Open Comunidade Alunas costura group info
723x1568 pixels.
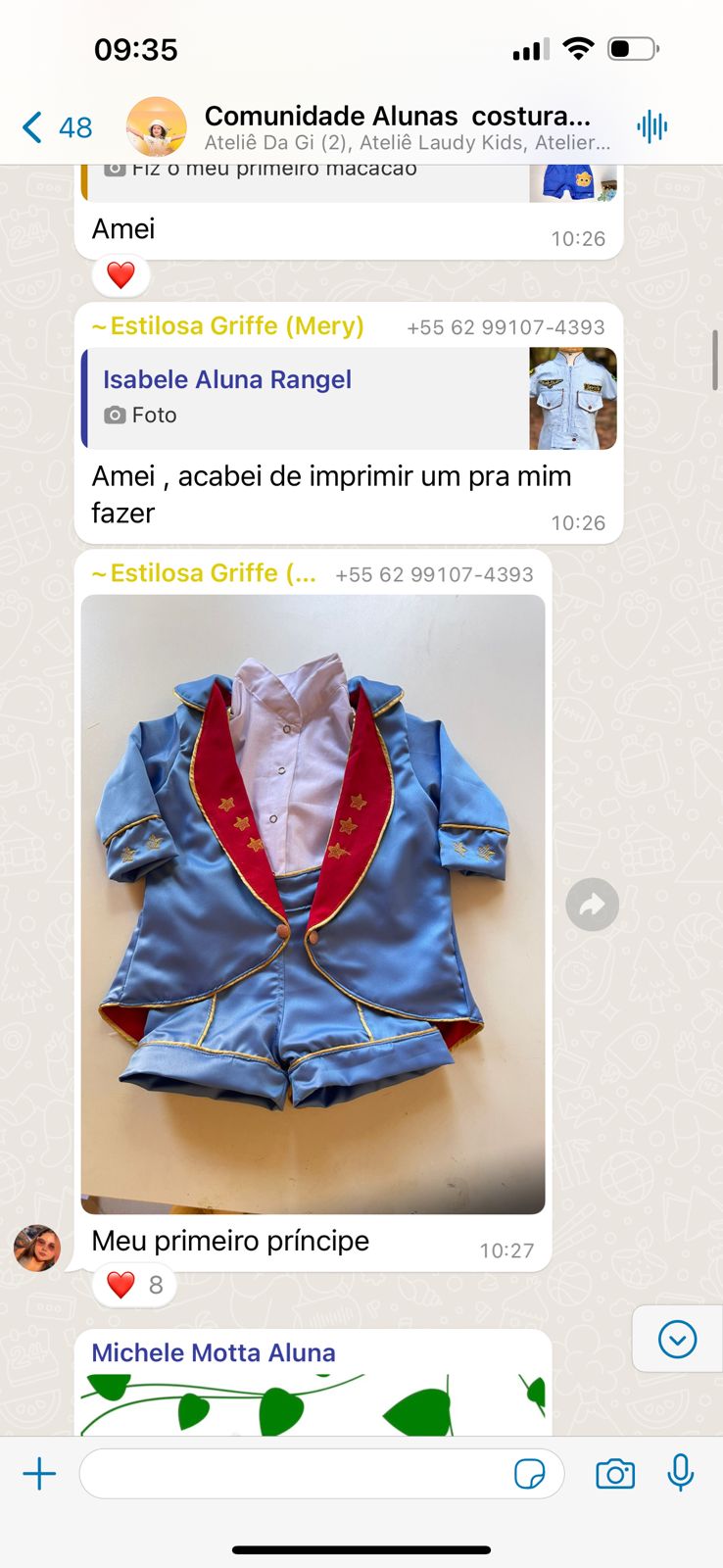pos(397,127)
